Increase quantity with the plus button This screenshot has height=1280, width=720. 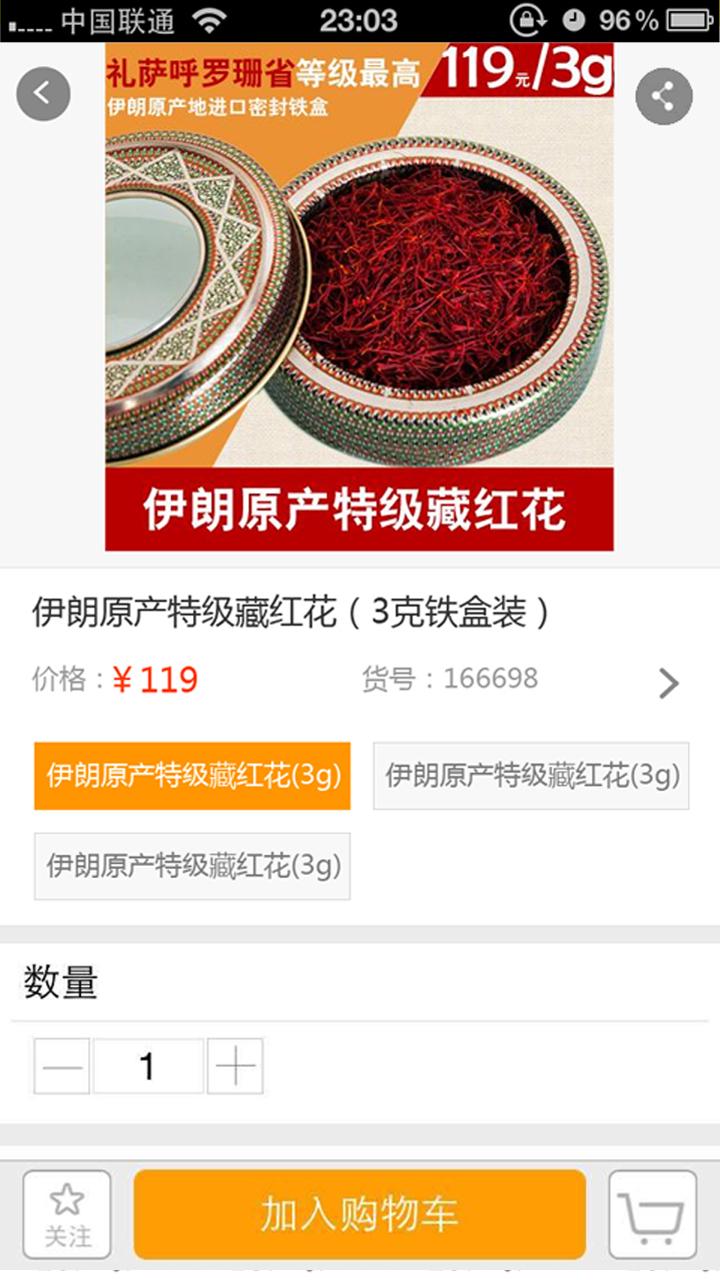(x=235, y=1066)
